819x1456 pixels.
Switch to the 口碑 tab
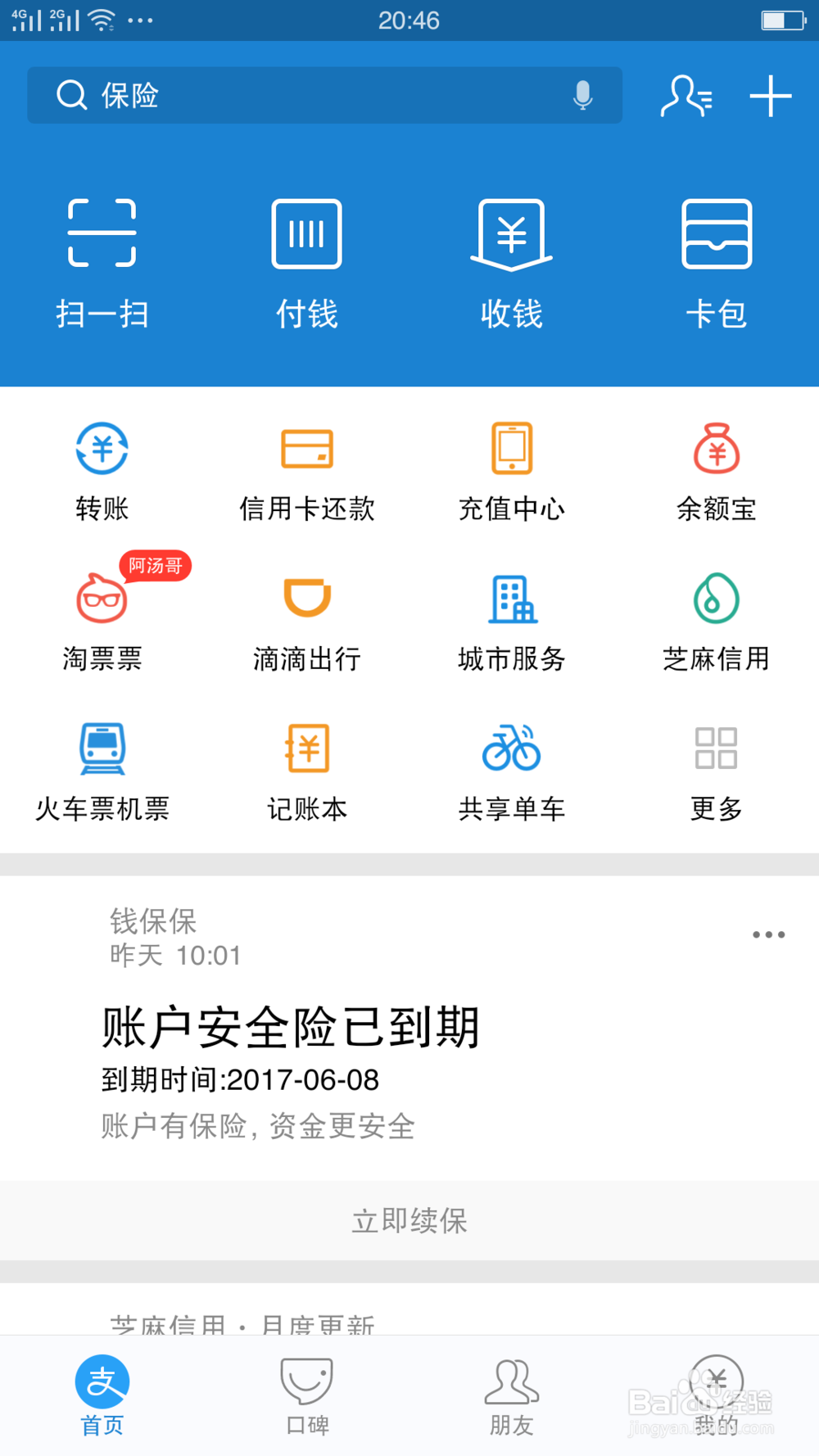307,1396
